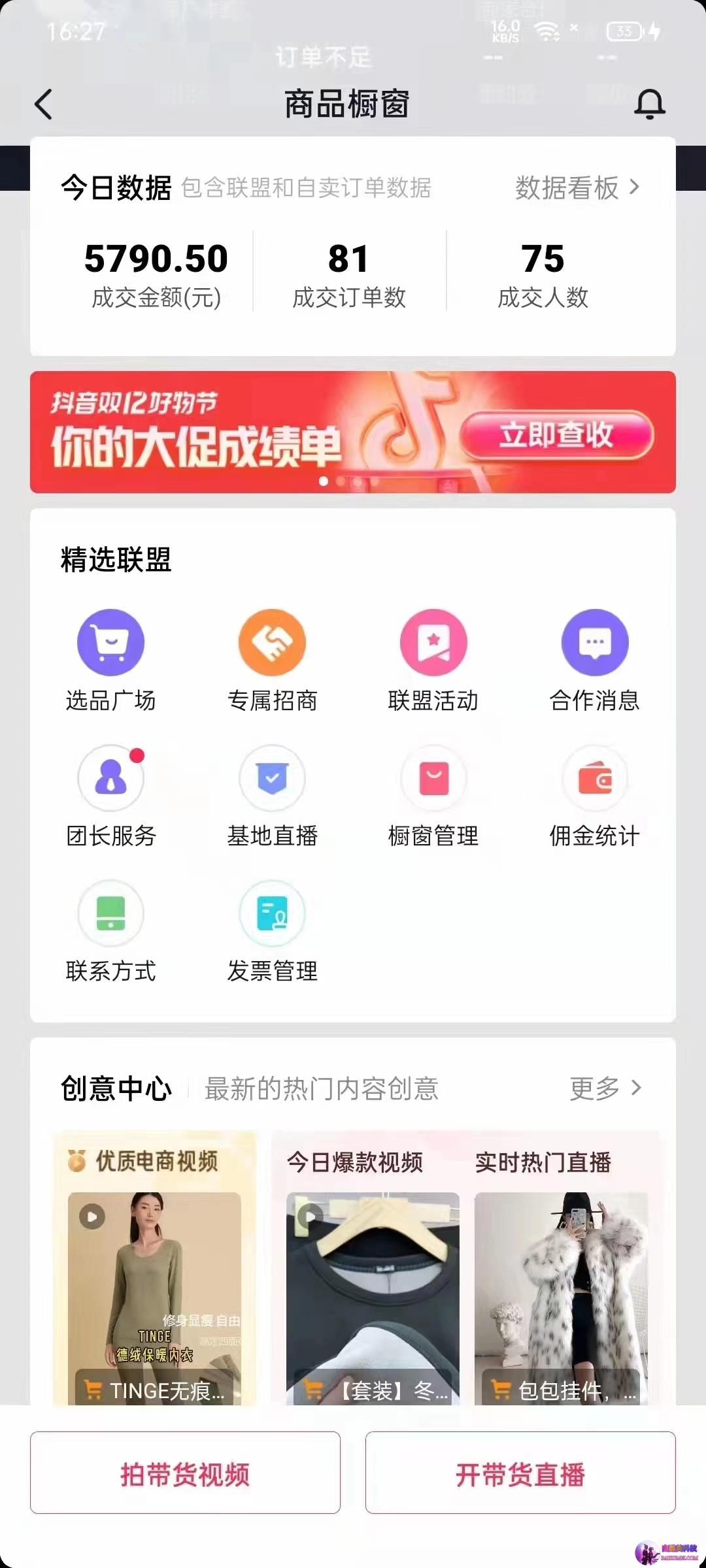
Task: View 更多 in 创意中心
Action: pyautogui.click(x=605, y=1088)
